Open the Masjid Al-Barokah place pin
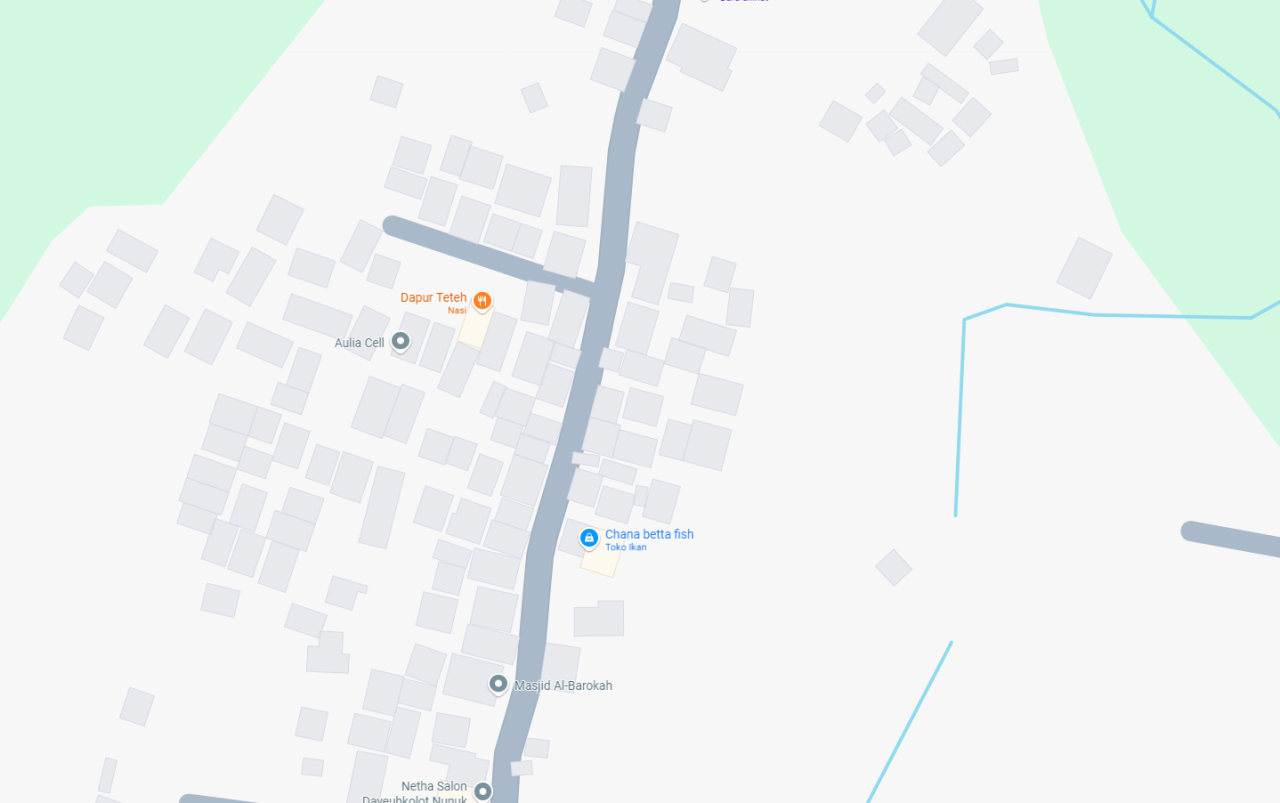1280x803 pixels. point(498,684)
